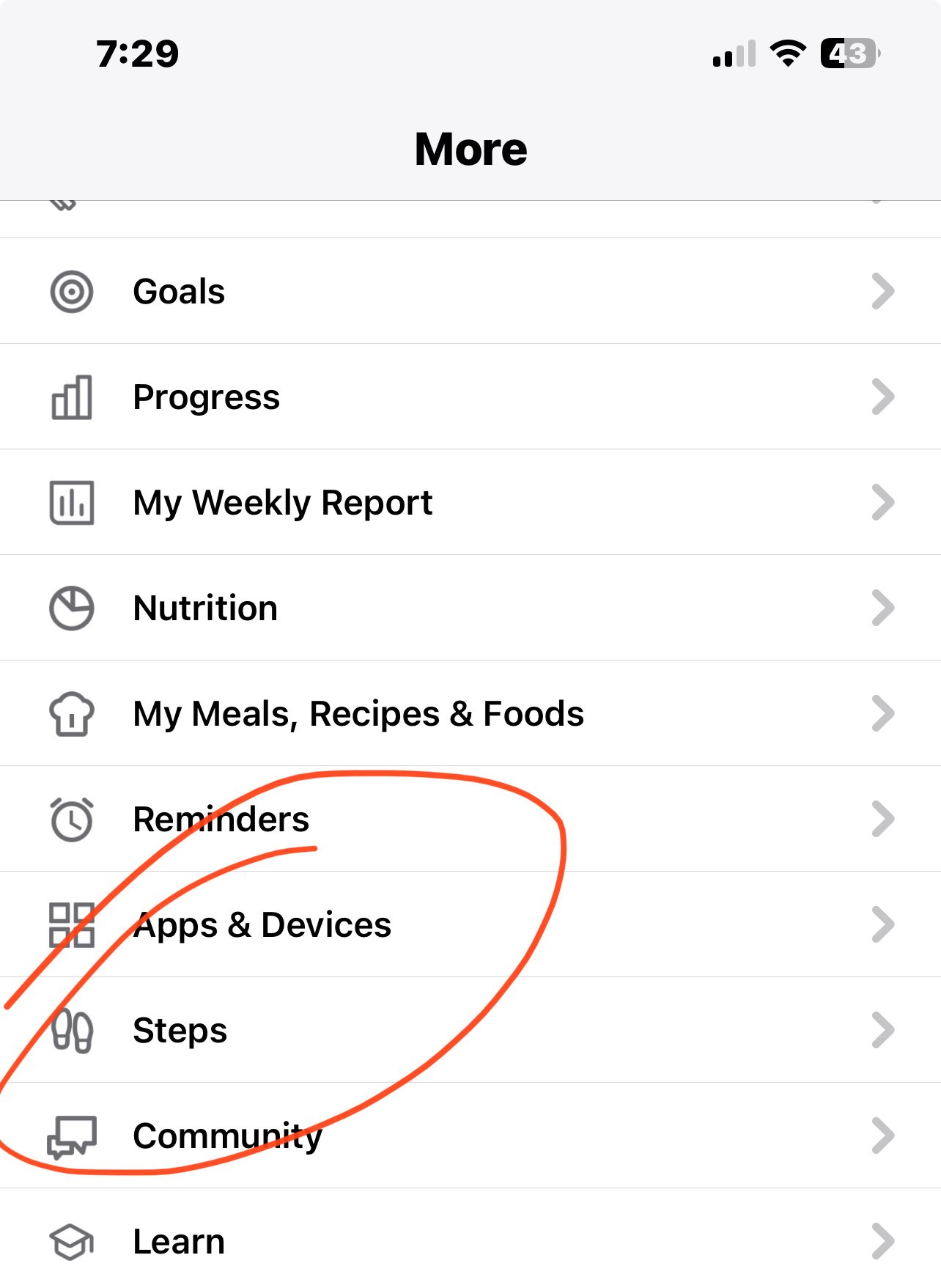The width and height of the screenshot is (941, 1288).
Task: Visit the Community section
Action: click(x=227, y=1136)
